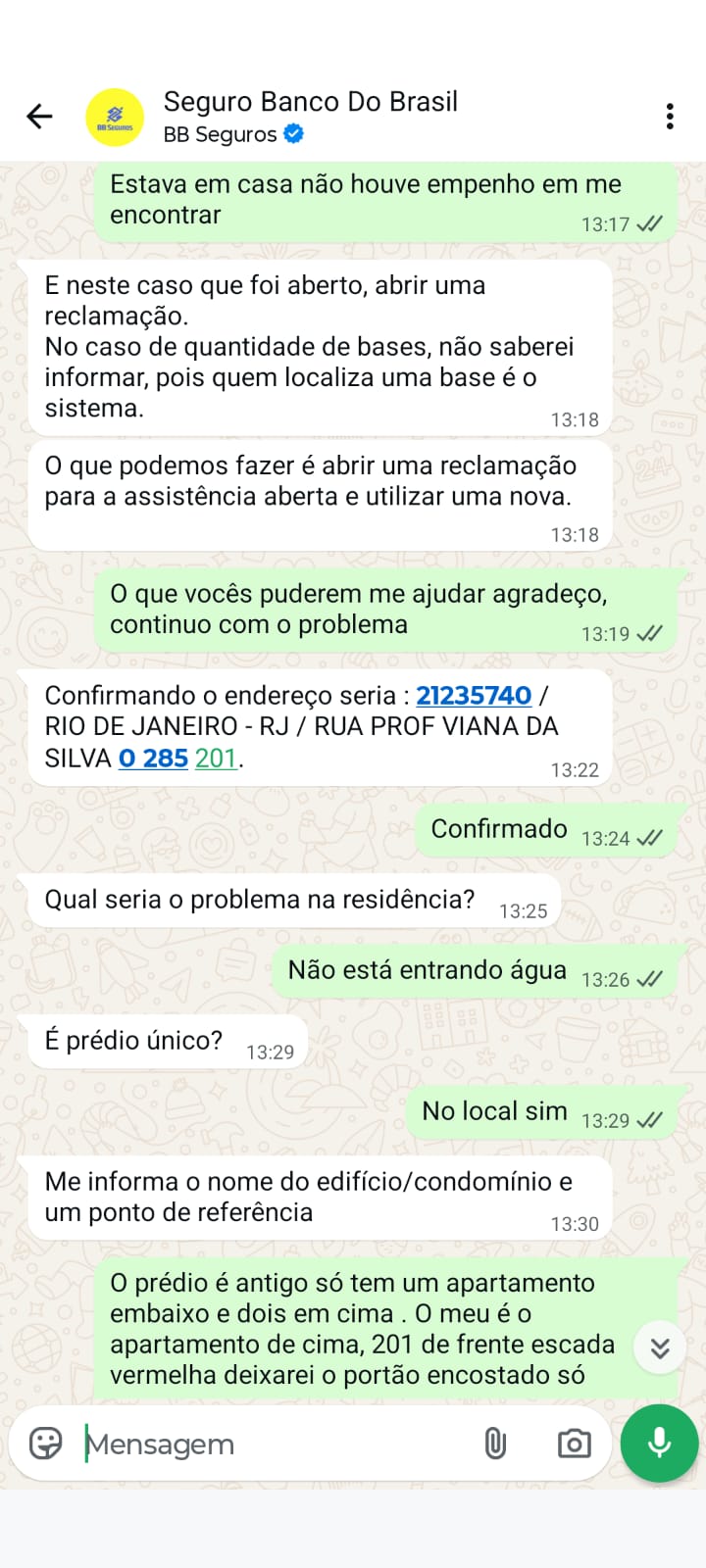The height and width of the screenshot is (1568, 706).
Task: Open Seguro Banco Do Brasil contact info
Action: point(310,116)
